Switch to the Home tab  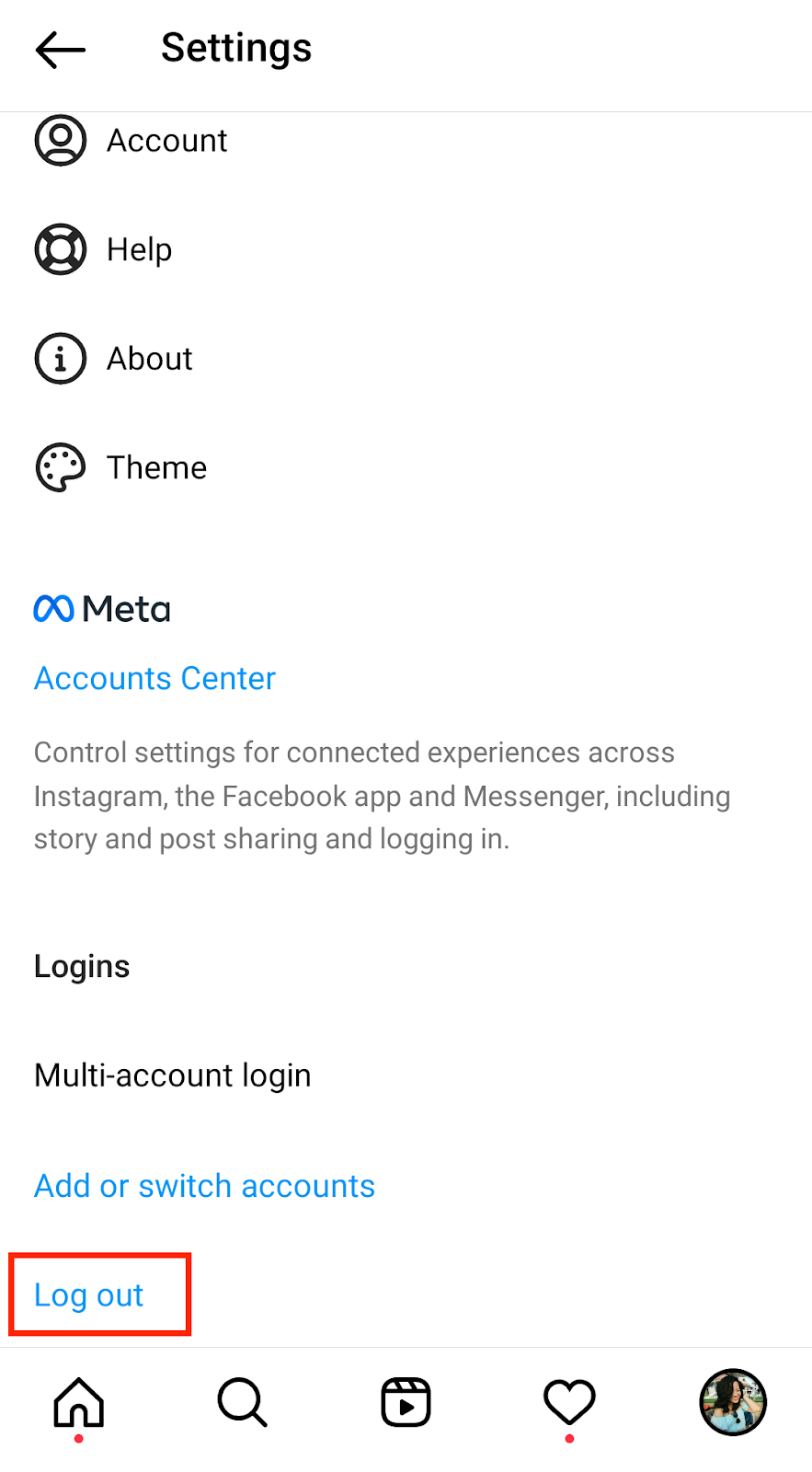(79, 1403)
